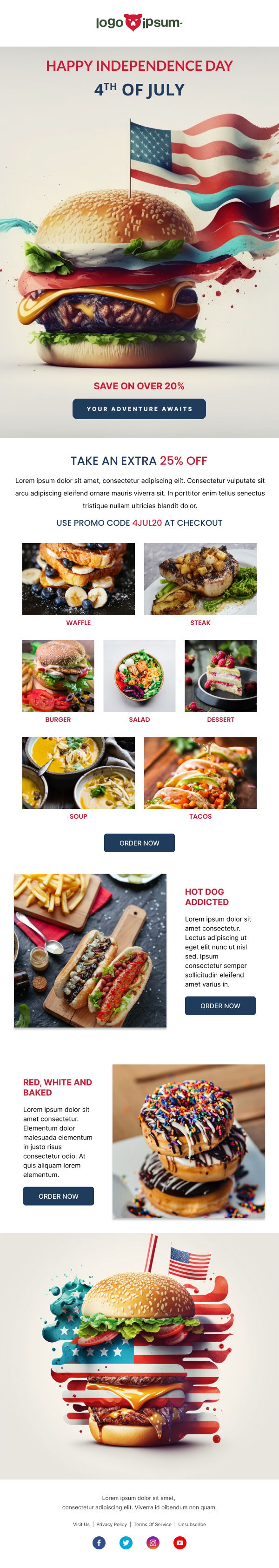279x1568 pixels.
Task: Open the Privacy Policy link
Action: click(112, 1524)
